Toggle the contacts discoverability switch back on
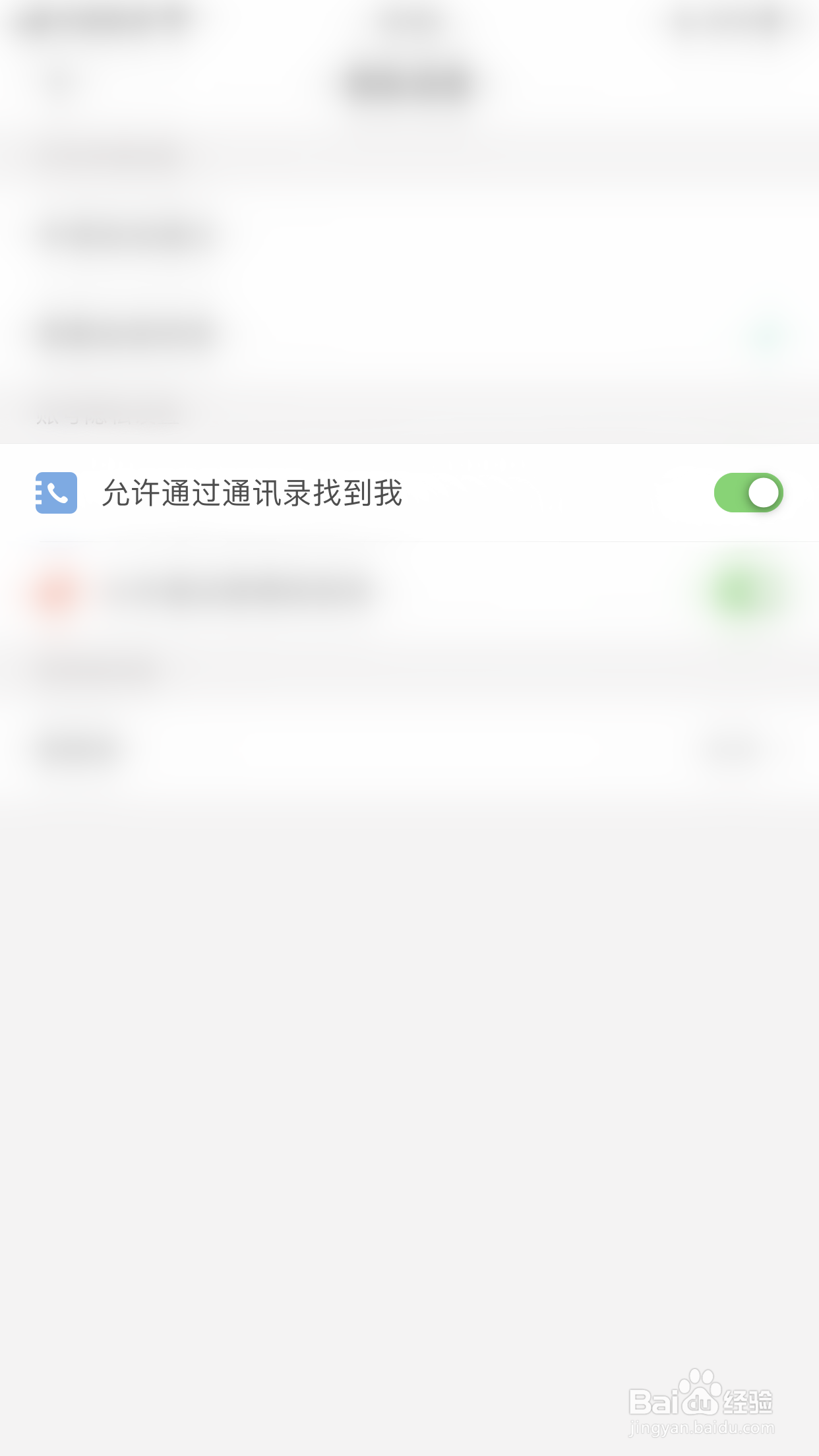The image size is (819, 1456). (x=748, y=493)
